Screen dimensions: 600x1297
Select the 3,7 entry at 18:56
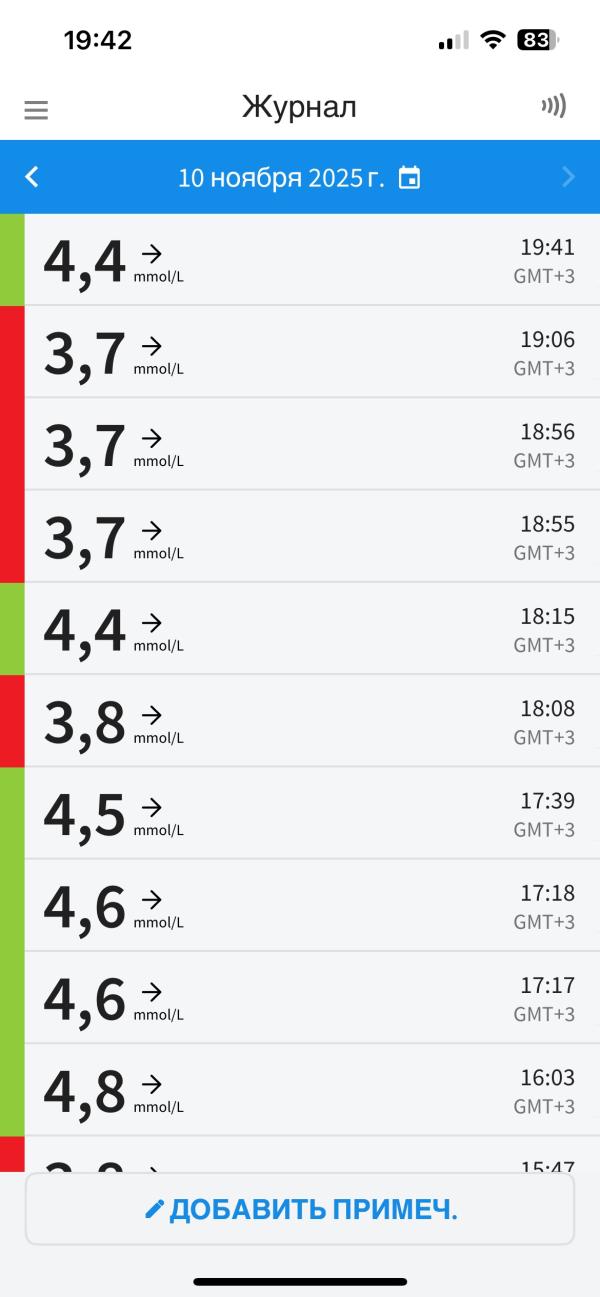pos(300,444)
